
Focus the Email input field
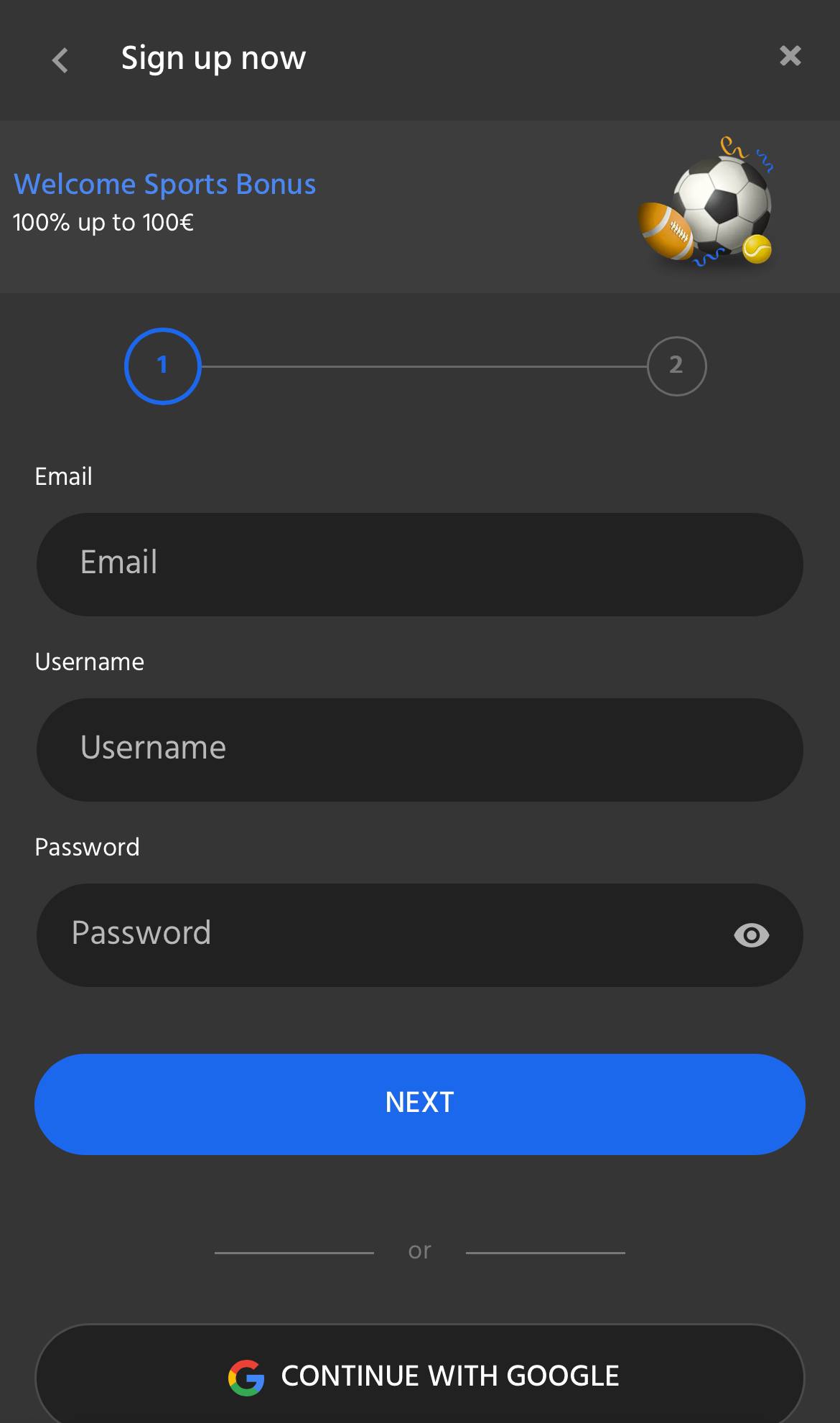point(419,564)
